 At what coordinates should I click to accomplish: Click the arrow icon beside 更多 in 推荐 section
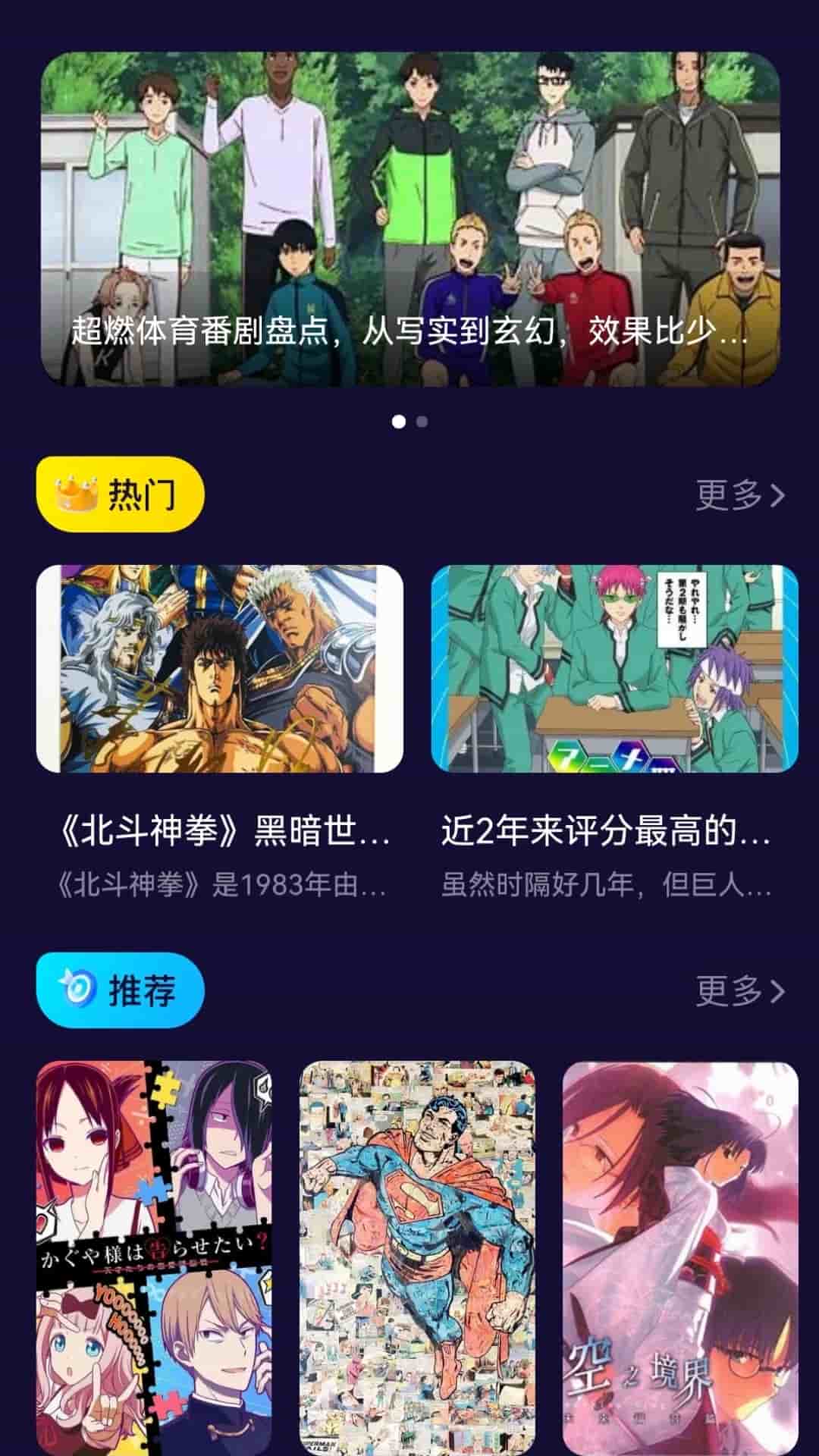tap(775, 991)
